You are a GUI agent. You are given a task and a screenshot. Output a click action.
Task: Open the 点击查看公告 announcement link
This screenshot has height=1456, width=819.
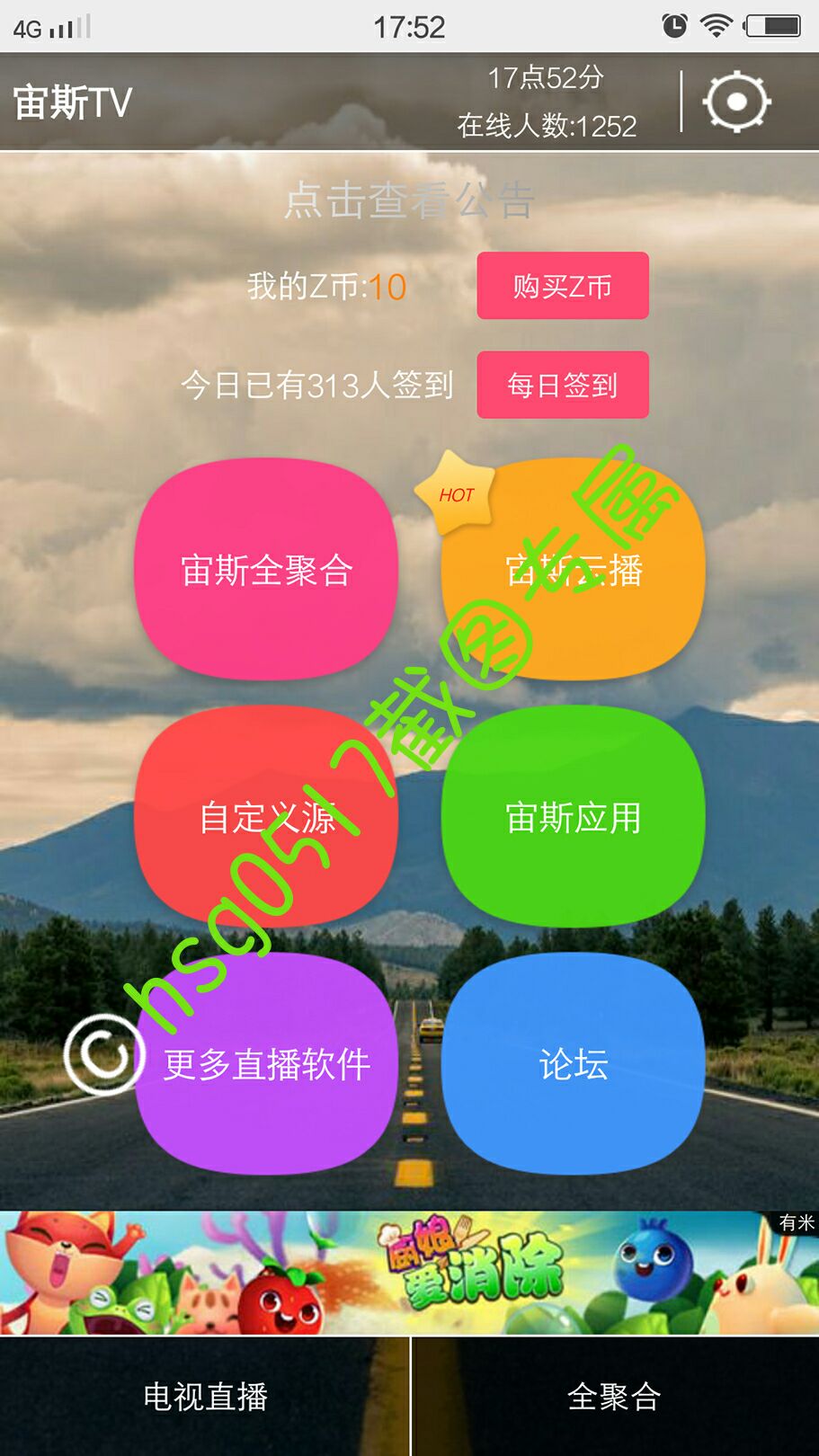point(409,202)
